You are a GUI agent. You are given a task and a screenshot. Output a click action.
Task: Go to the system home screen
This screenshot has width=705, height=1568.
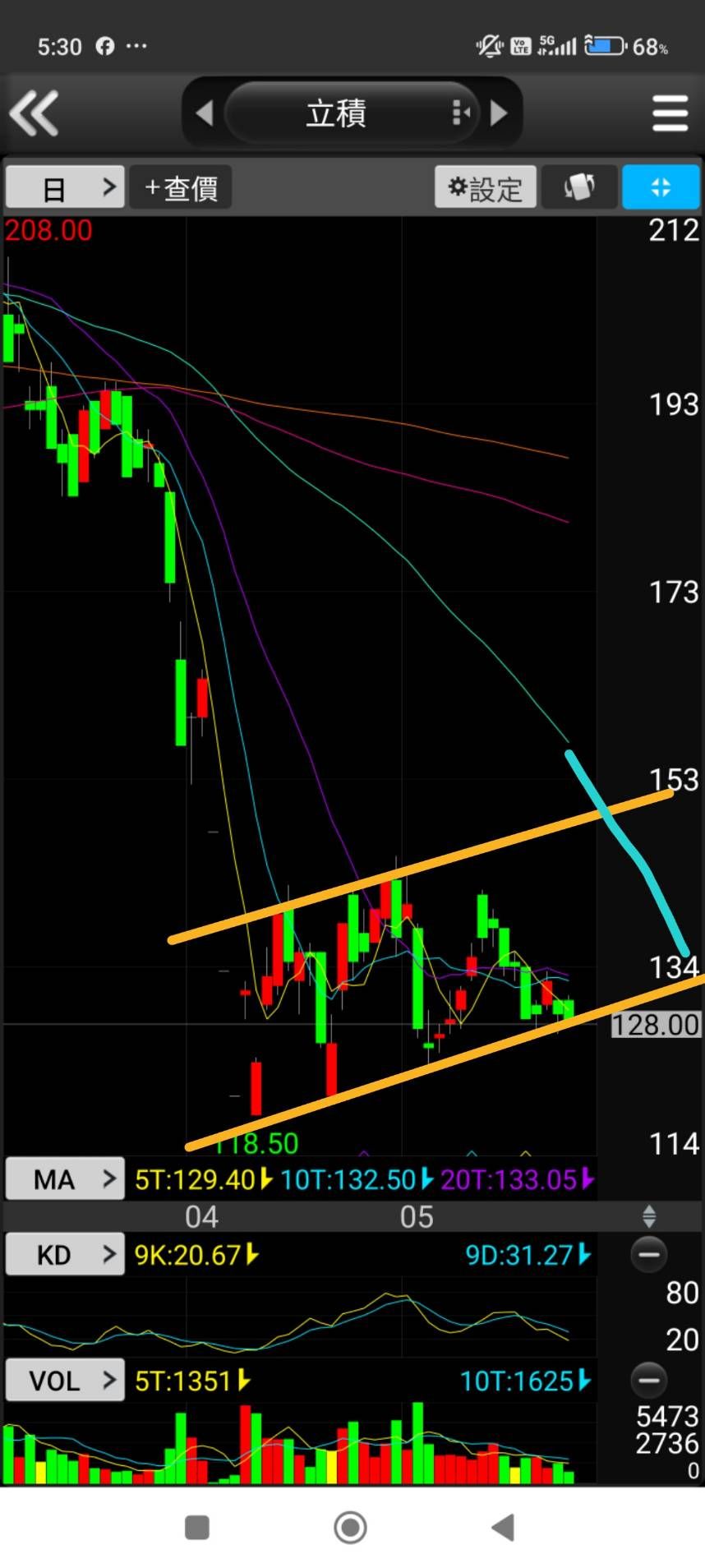(351, 1528)
